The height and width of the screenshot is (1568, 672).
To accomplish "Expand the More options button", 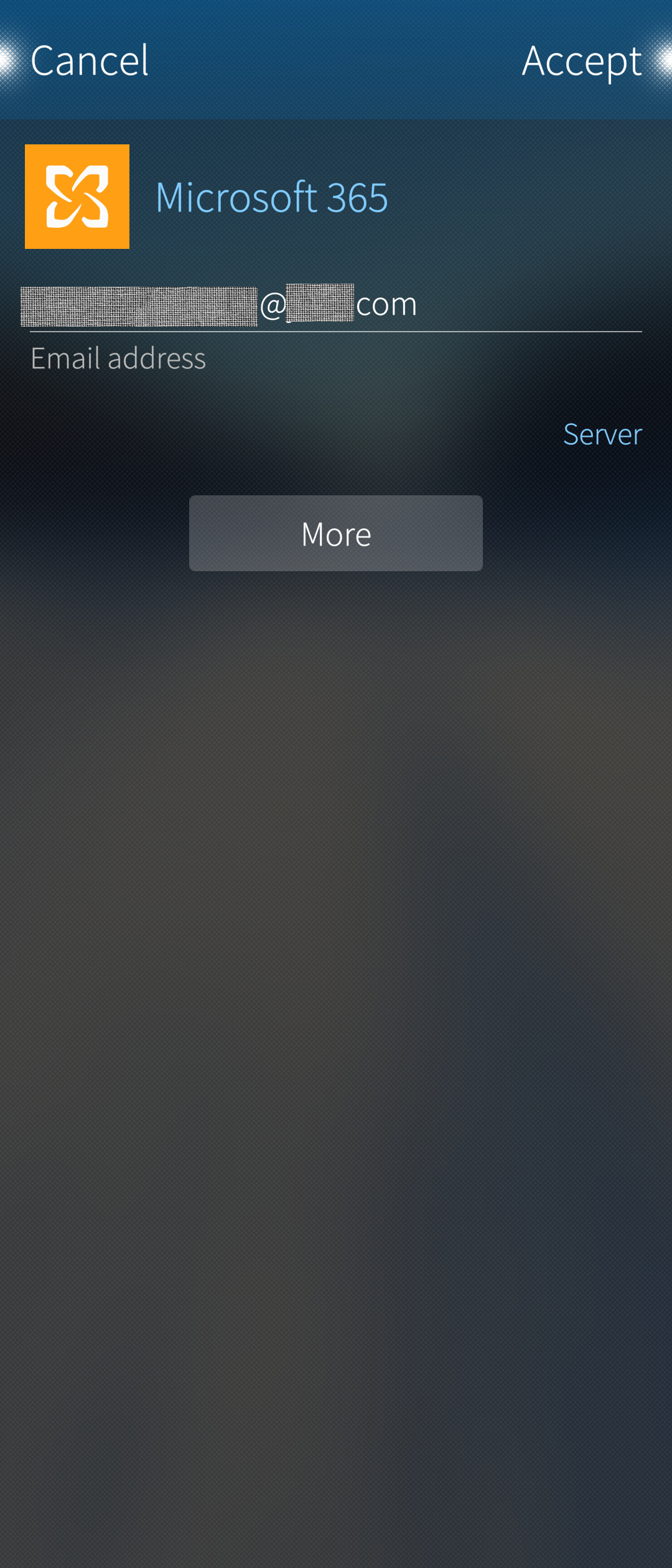I will [x=336, y=534].
